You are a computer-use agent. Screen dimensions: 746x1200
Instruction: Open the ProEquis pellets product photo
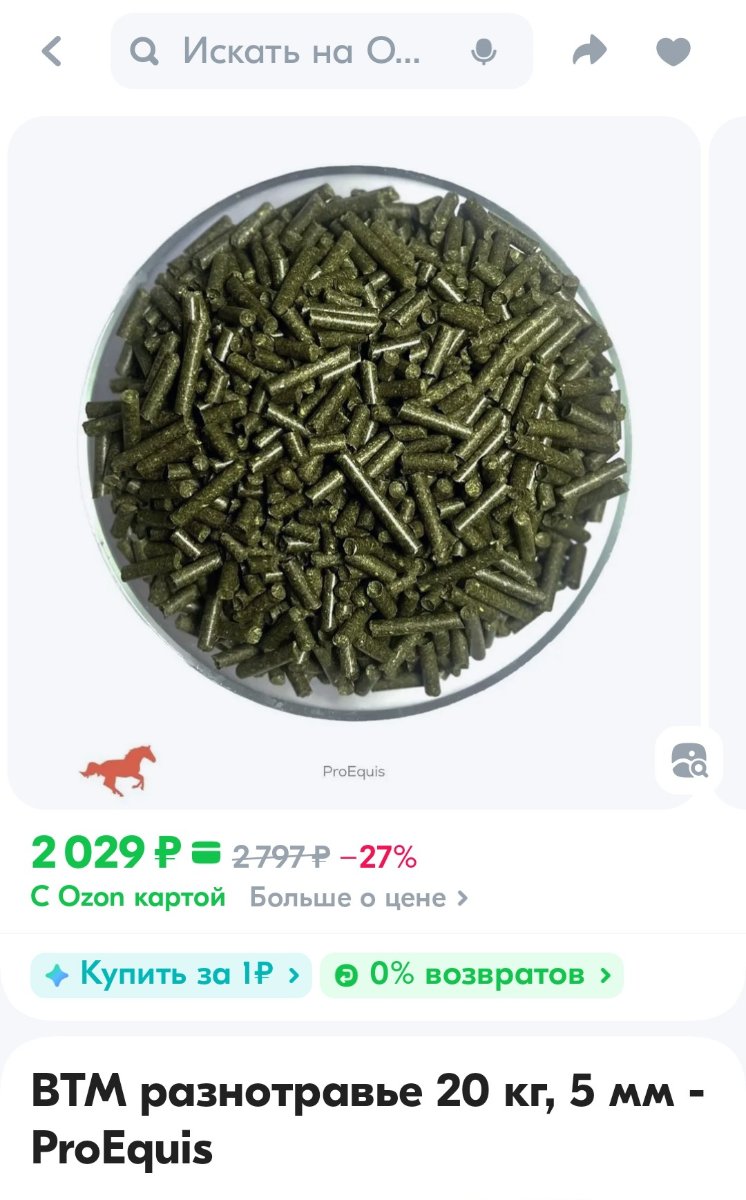point(355,450)
